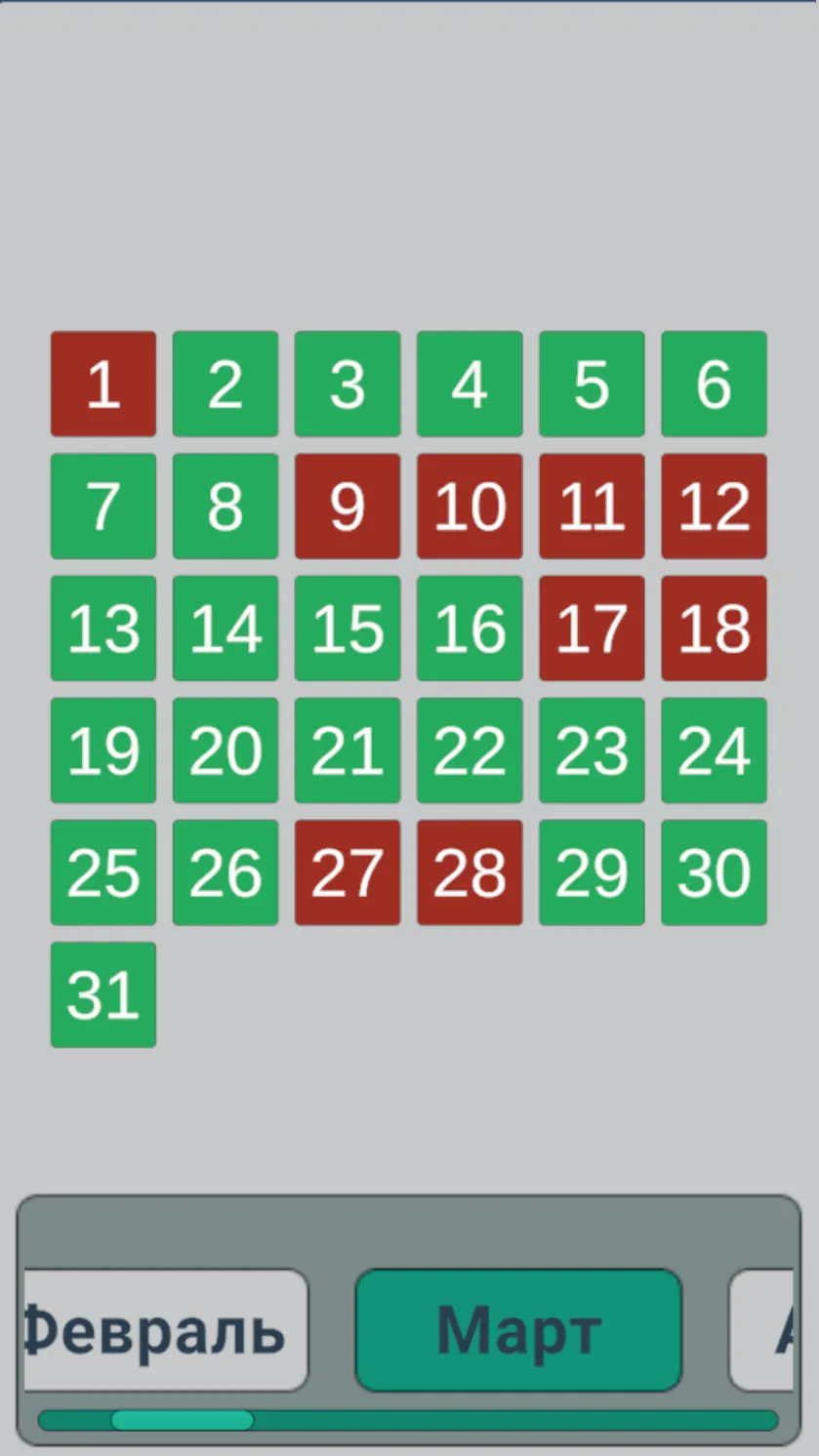Tap day 30

point(714,872)
